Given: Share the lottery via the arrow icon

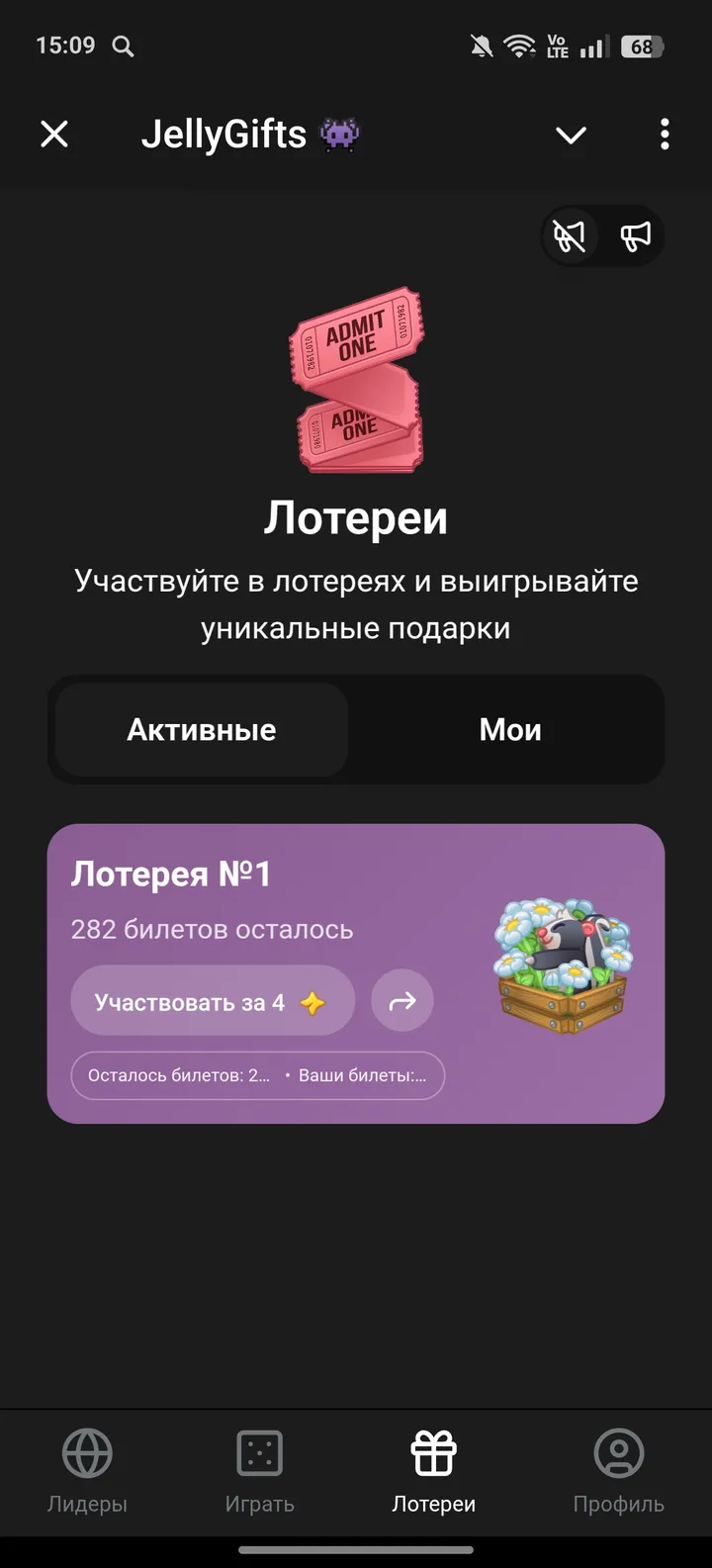Looking at the screenshot, I should (402, 1001).
